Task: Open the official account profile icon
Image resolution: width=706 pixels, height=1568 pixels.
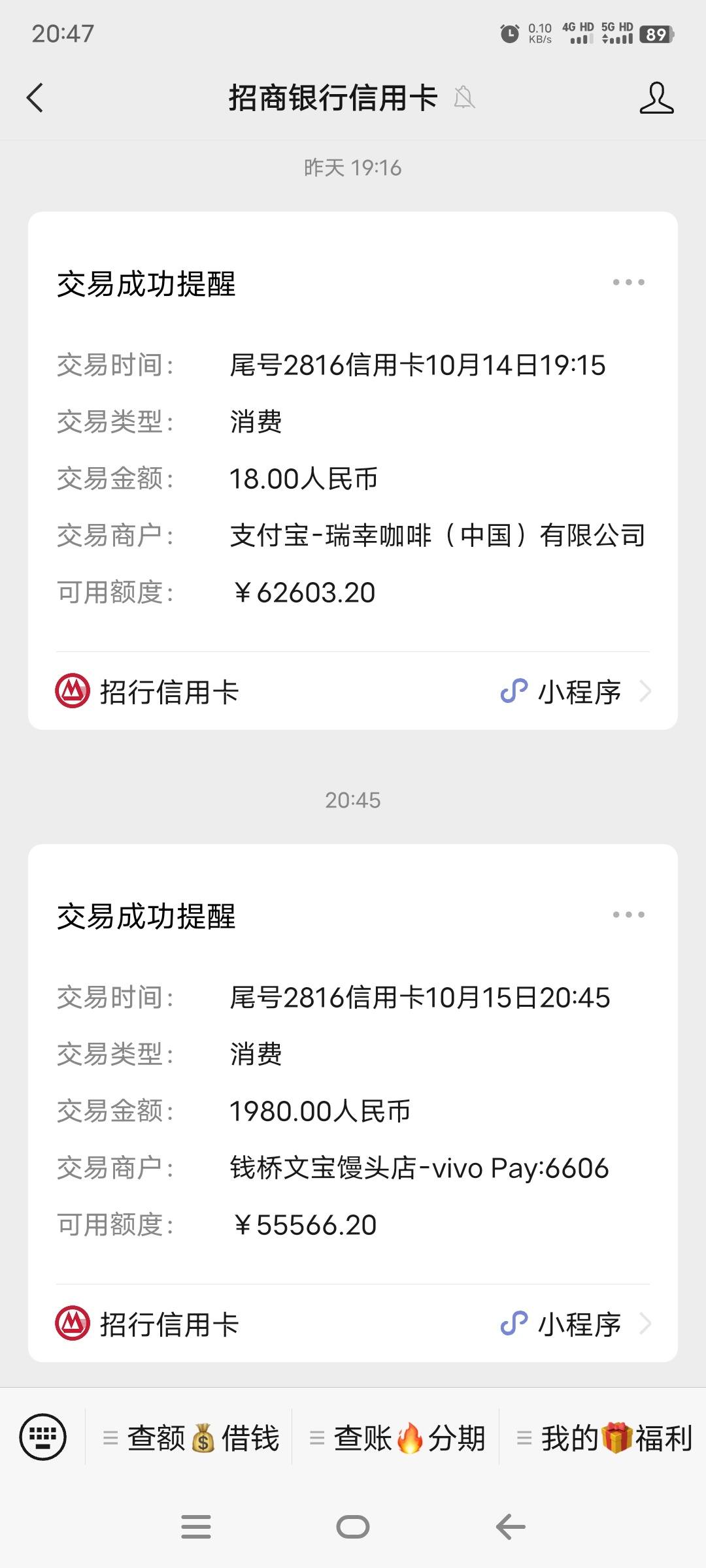Action: pyautogui.click(x=656, y=98)
